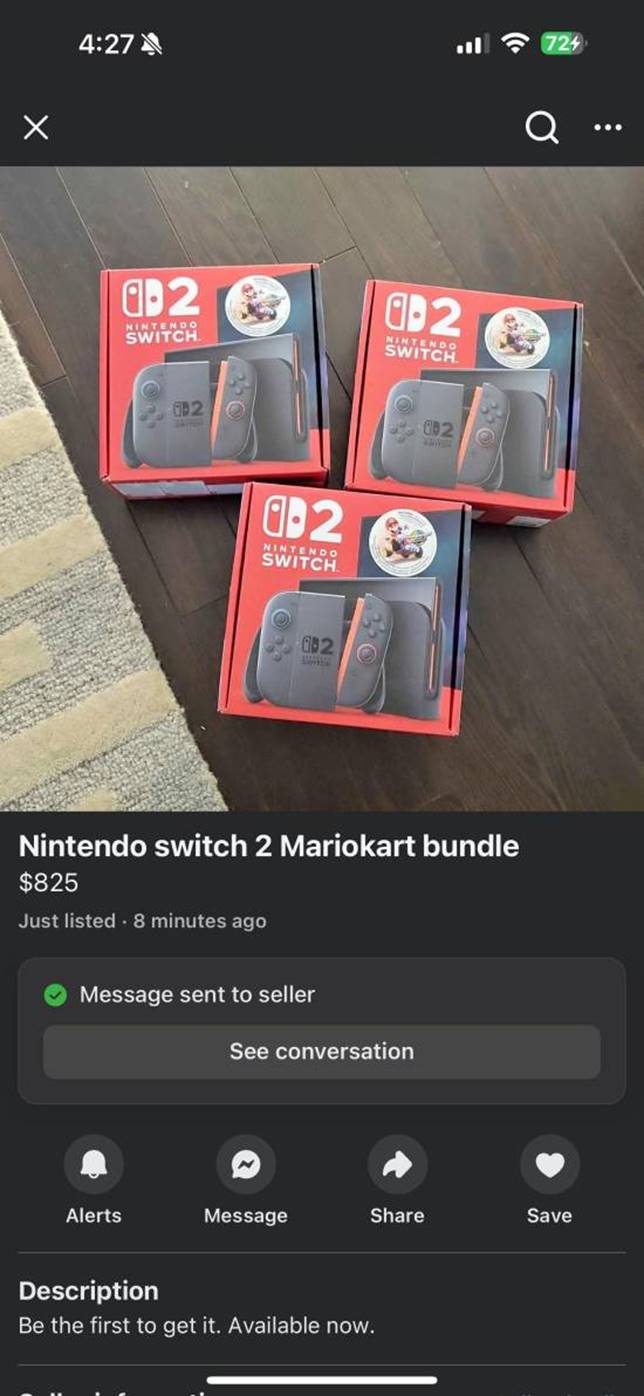
Task: Open the three-dot overflow menu
Action: [607, 127]
